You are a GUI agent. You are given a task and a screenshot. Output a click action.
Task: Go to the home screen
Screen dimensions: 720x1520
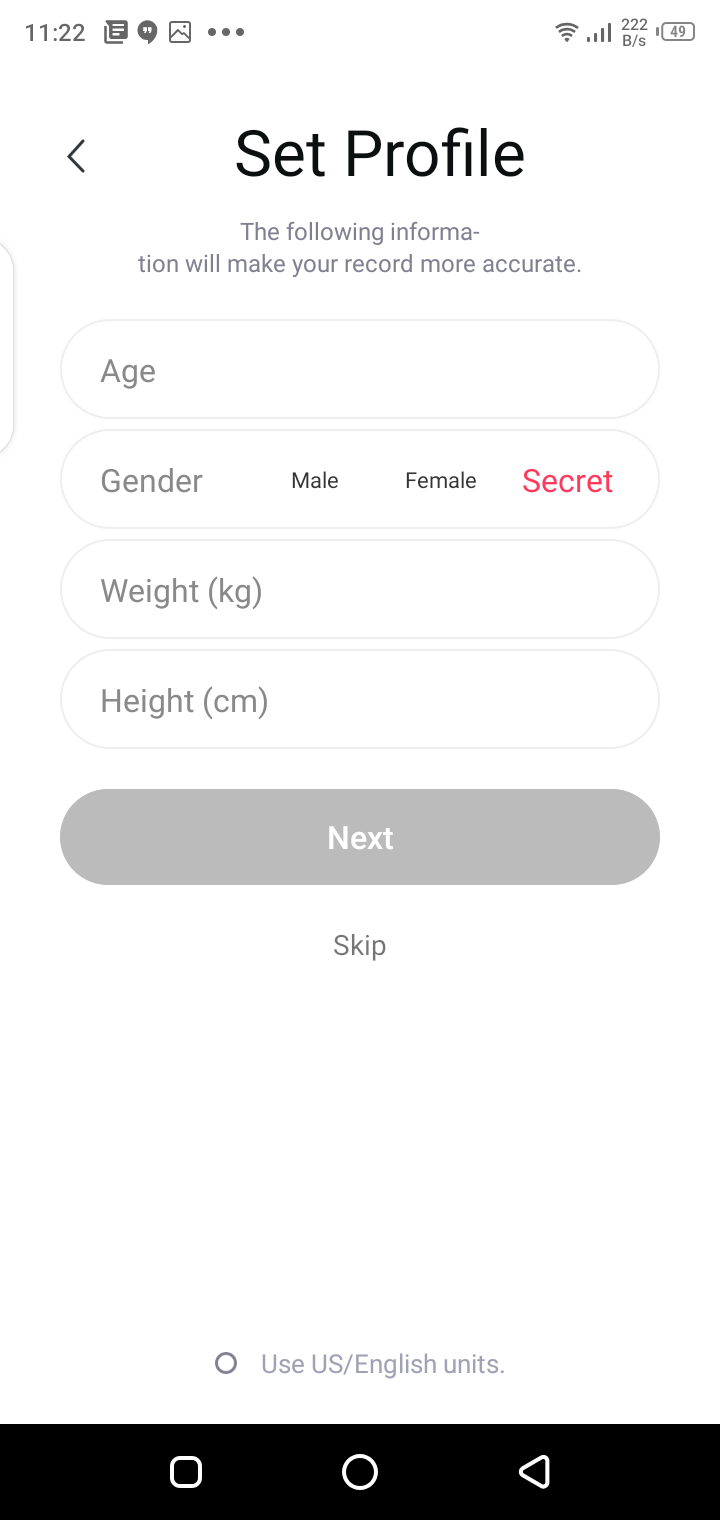[x=360, y=1472]
